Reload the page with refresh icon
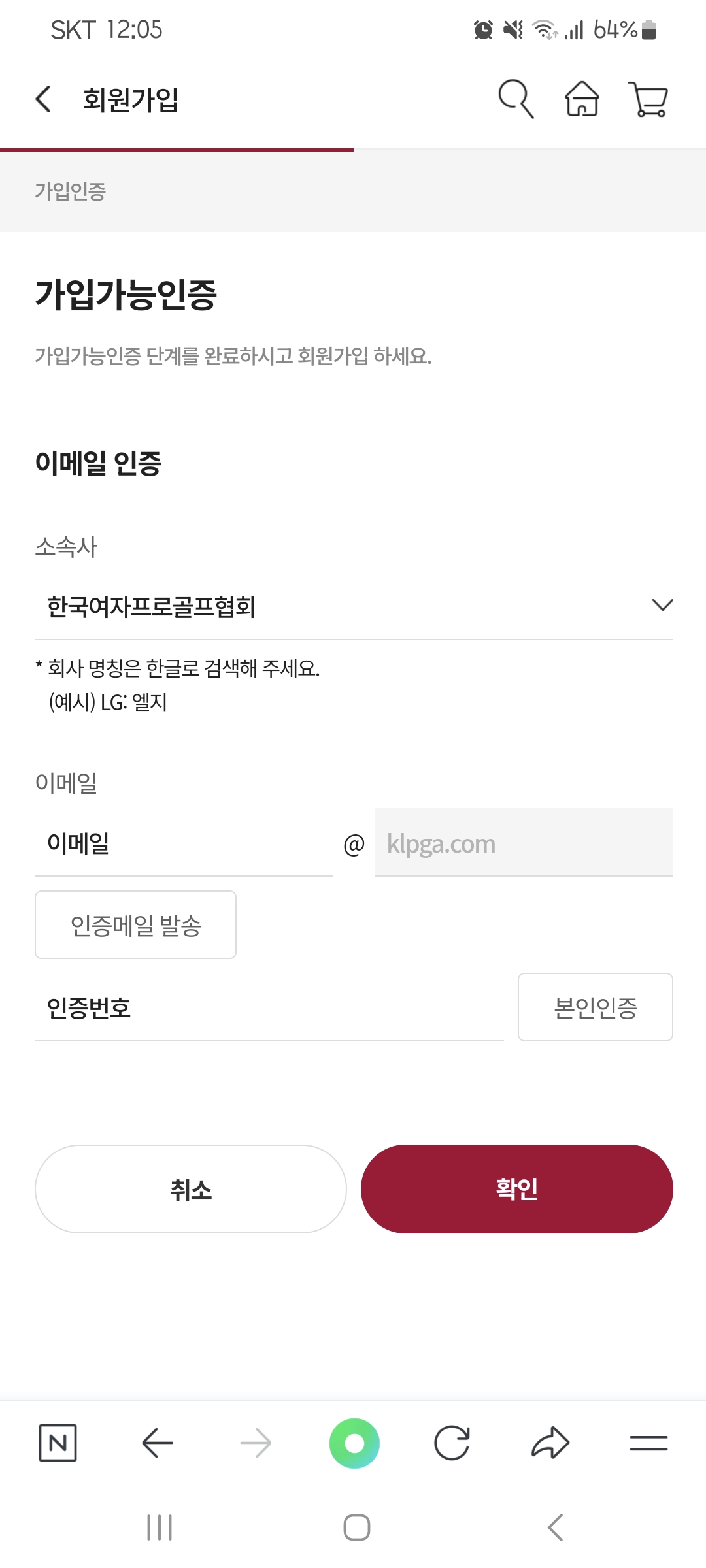Viewport: 706px width, 1568px height. (x=452, y=1443)
